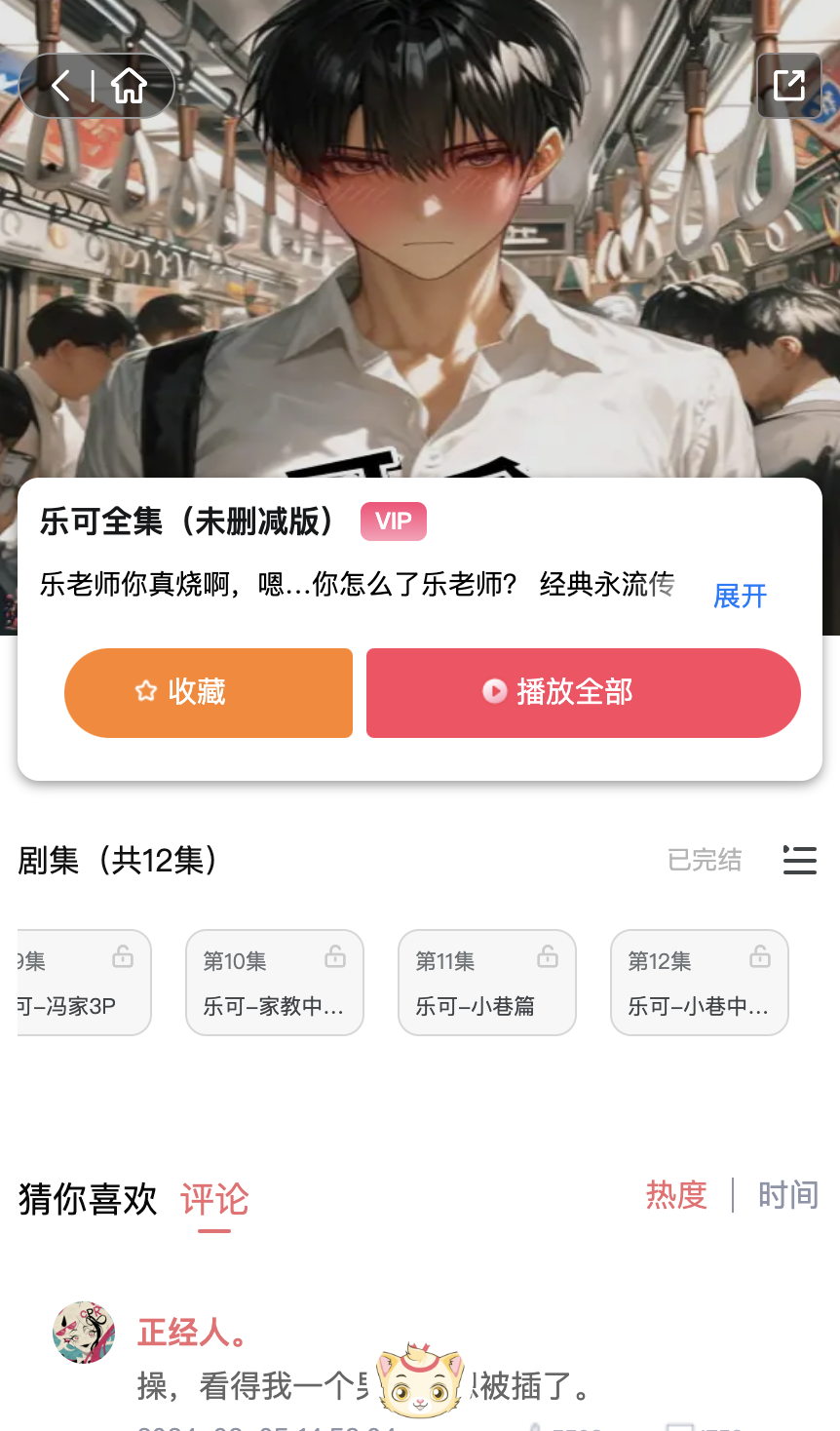Select episode 第11集 乐可-小巷篇
This screenshot has width=840, height=1431.
click(486, 982)
